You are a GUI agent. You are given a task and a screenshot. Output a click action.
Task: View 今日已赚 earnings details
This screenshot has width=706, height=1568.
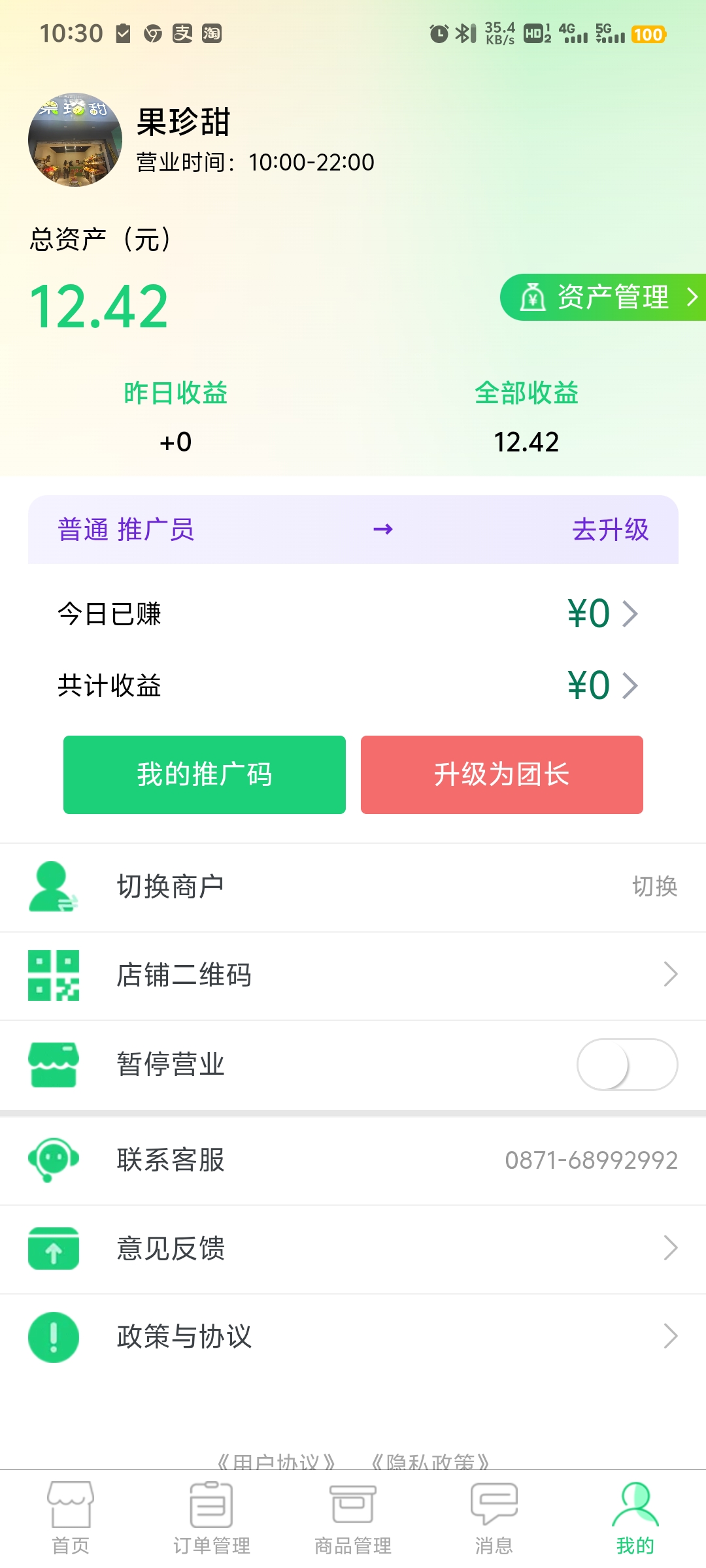[x=601, y=614]
